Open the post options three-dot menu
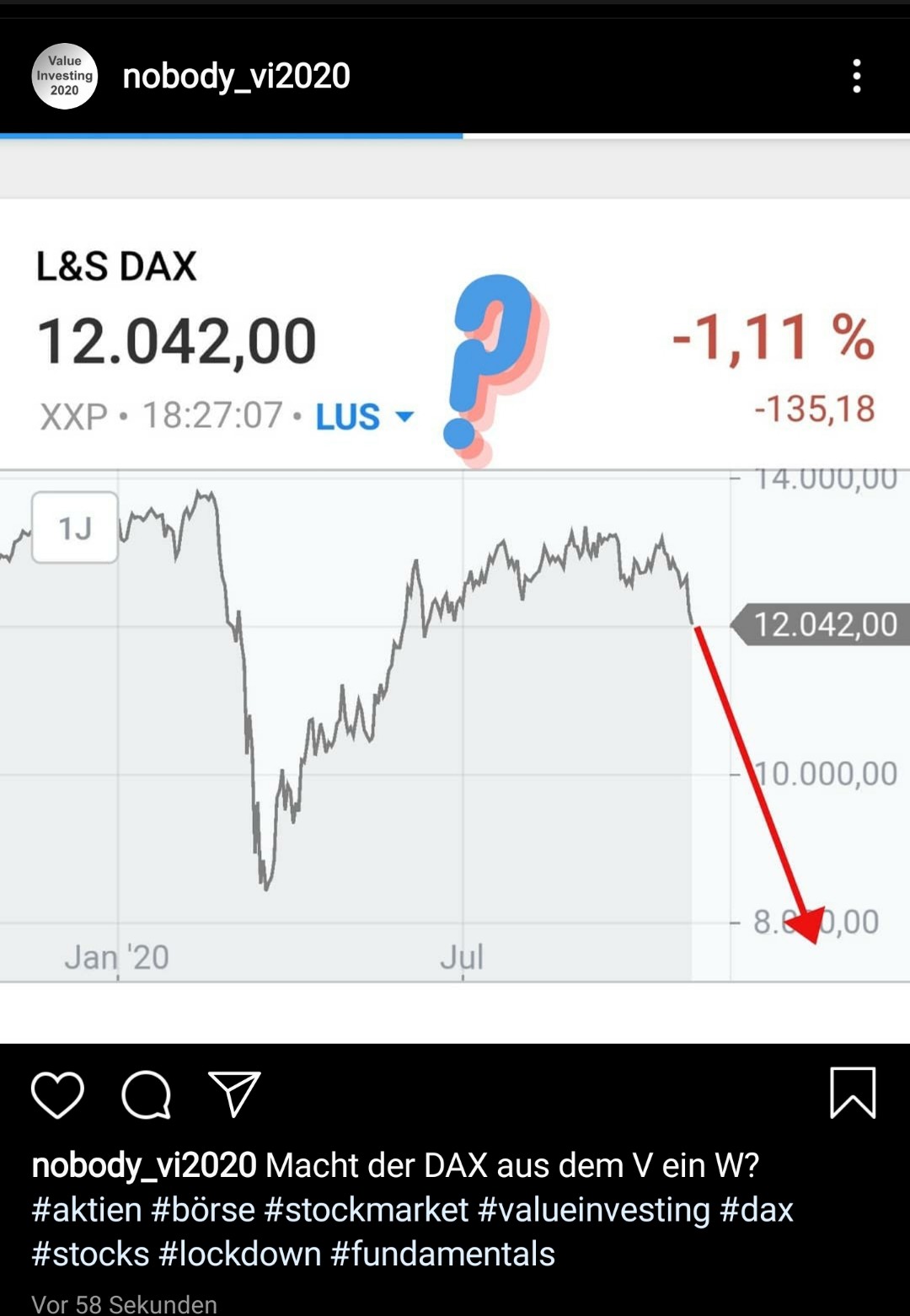The width and height of the screenshot is (910, 1316). [857, 76]
